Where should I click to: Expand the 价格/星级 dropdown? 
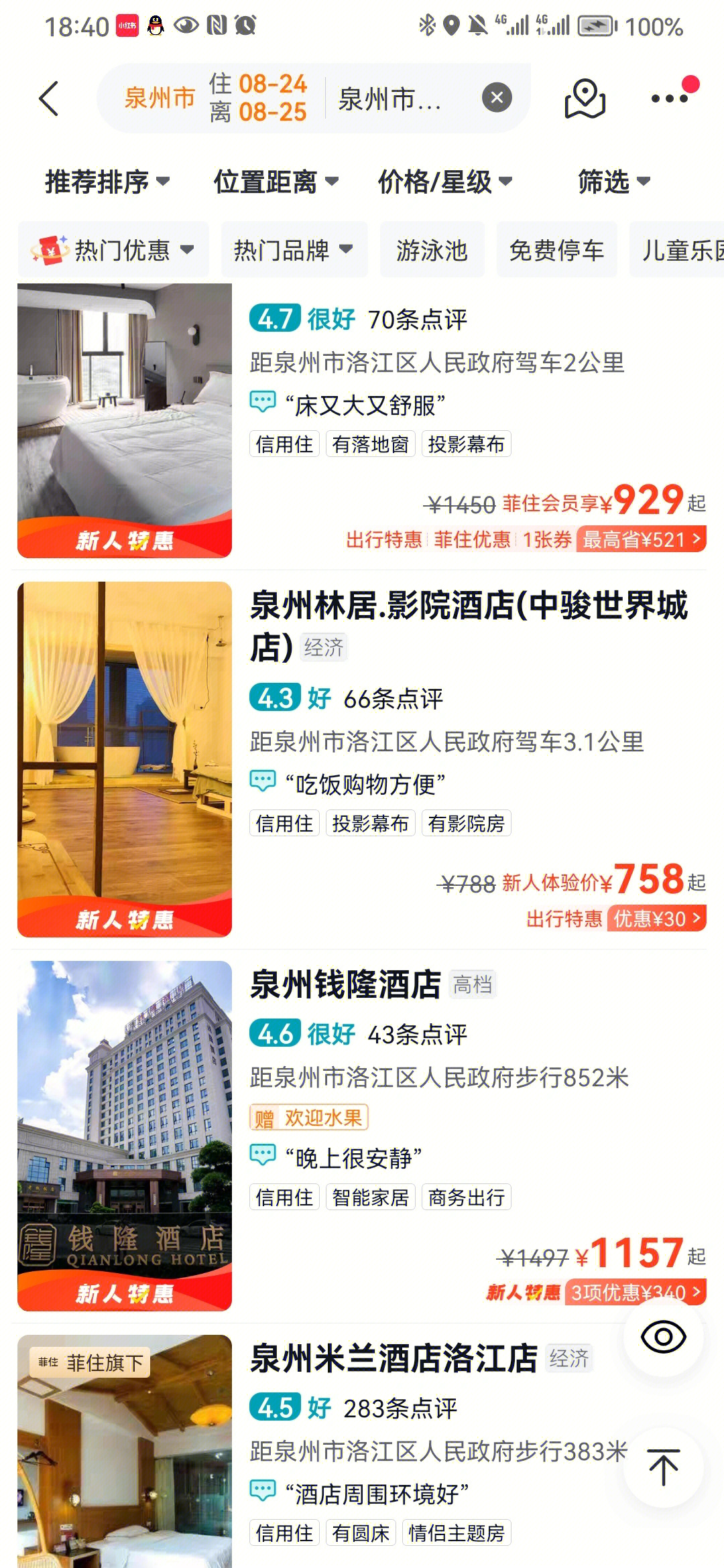click(x=445, y=182)
